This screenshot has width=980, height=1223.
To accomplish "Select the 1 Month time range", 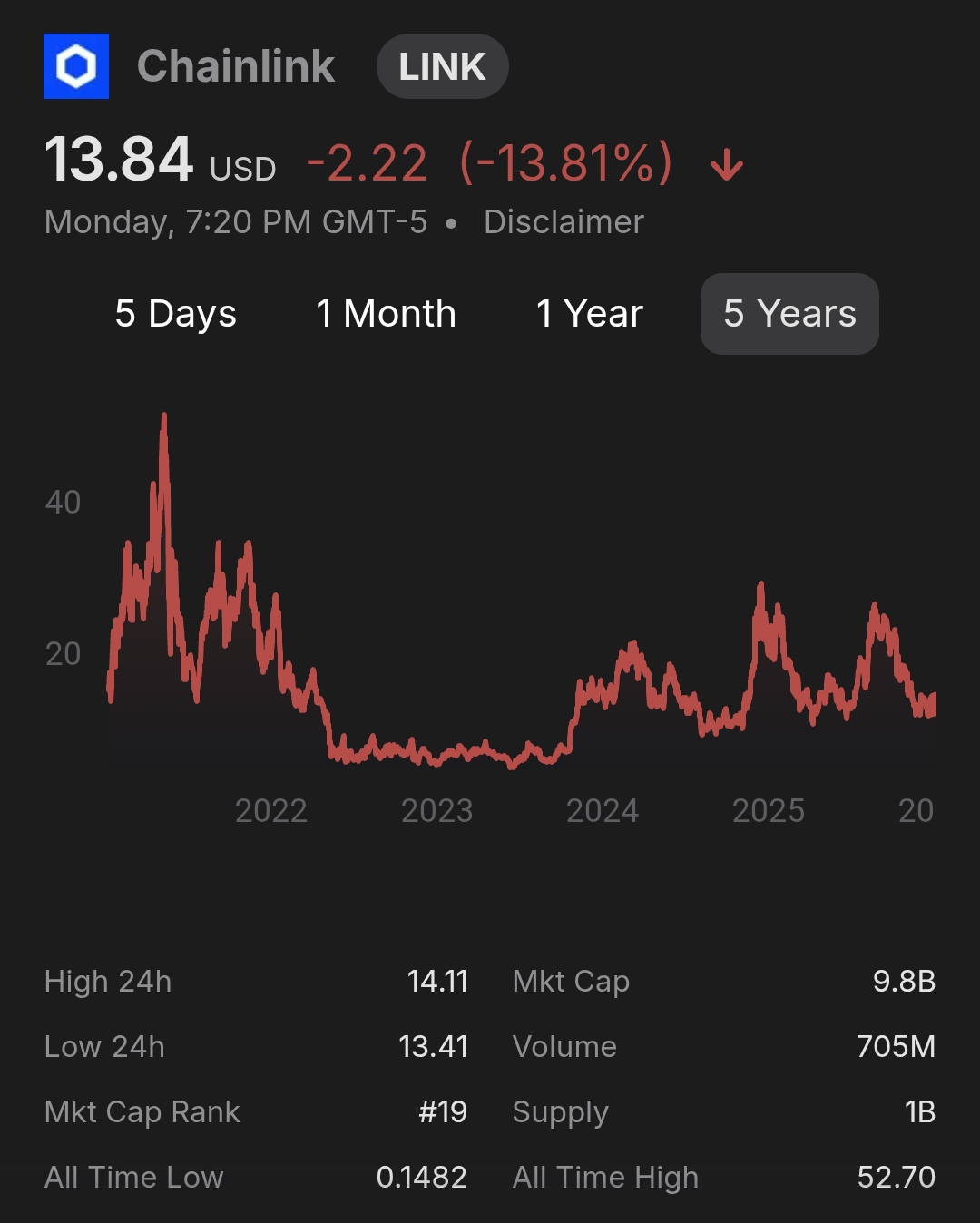I will [386, 314].
